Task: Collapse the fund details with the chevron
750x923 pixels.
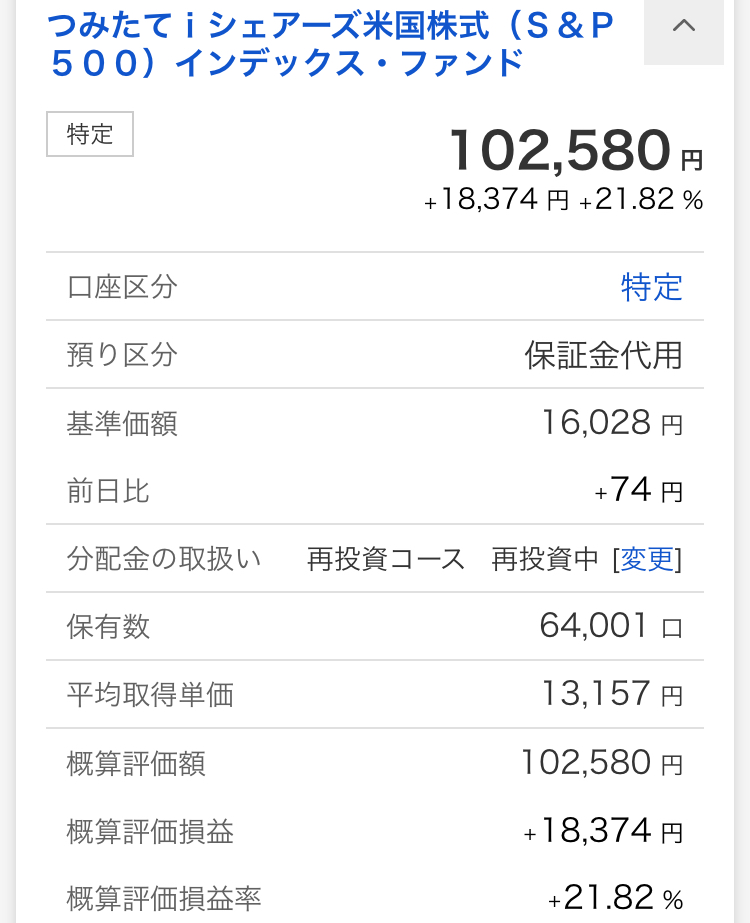Action: coord(684,28)
